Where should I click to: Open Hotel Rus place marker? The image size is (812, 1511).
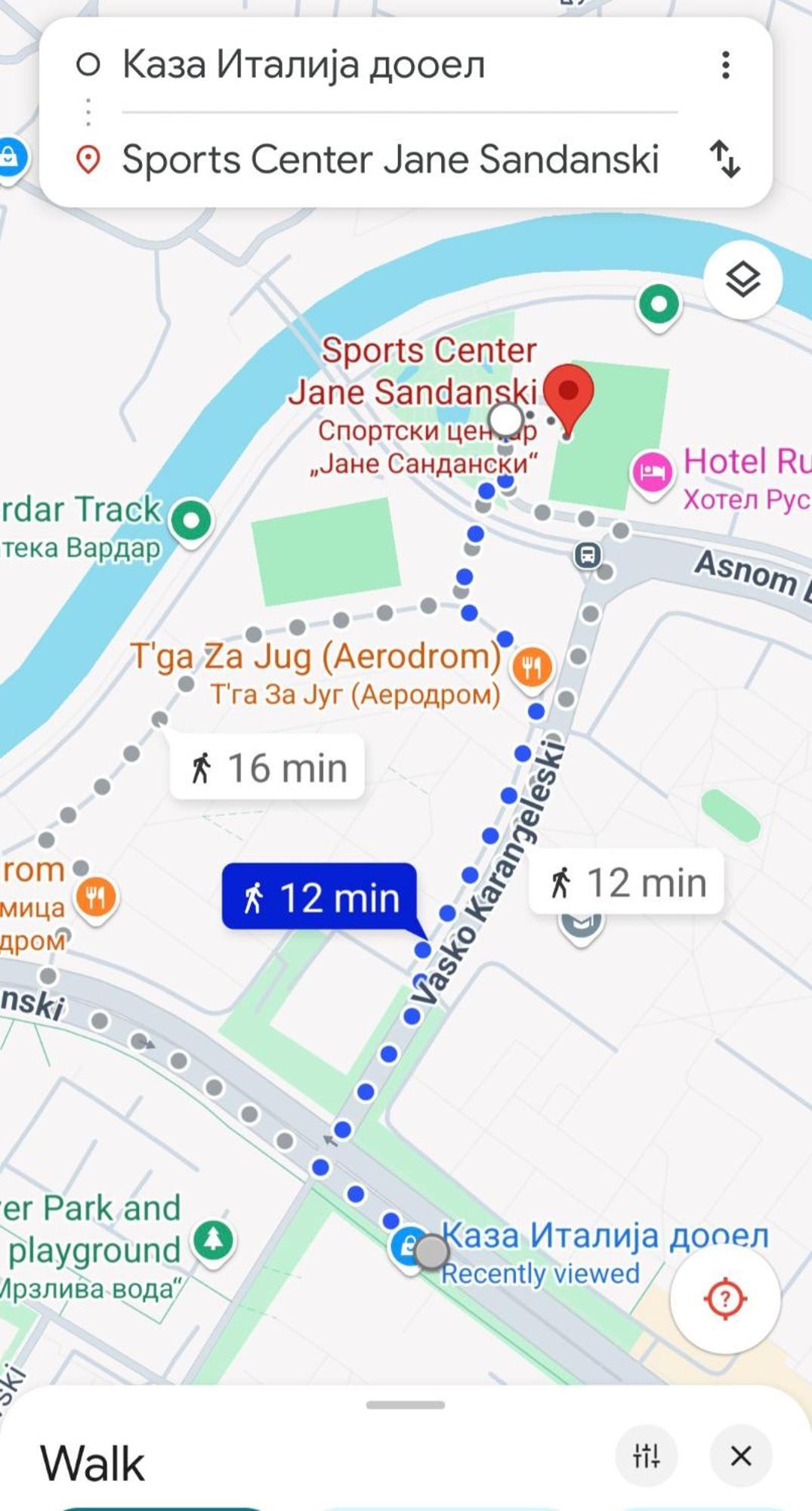[652, 473]
